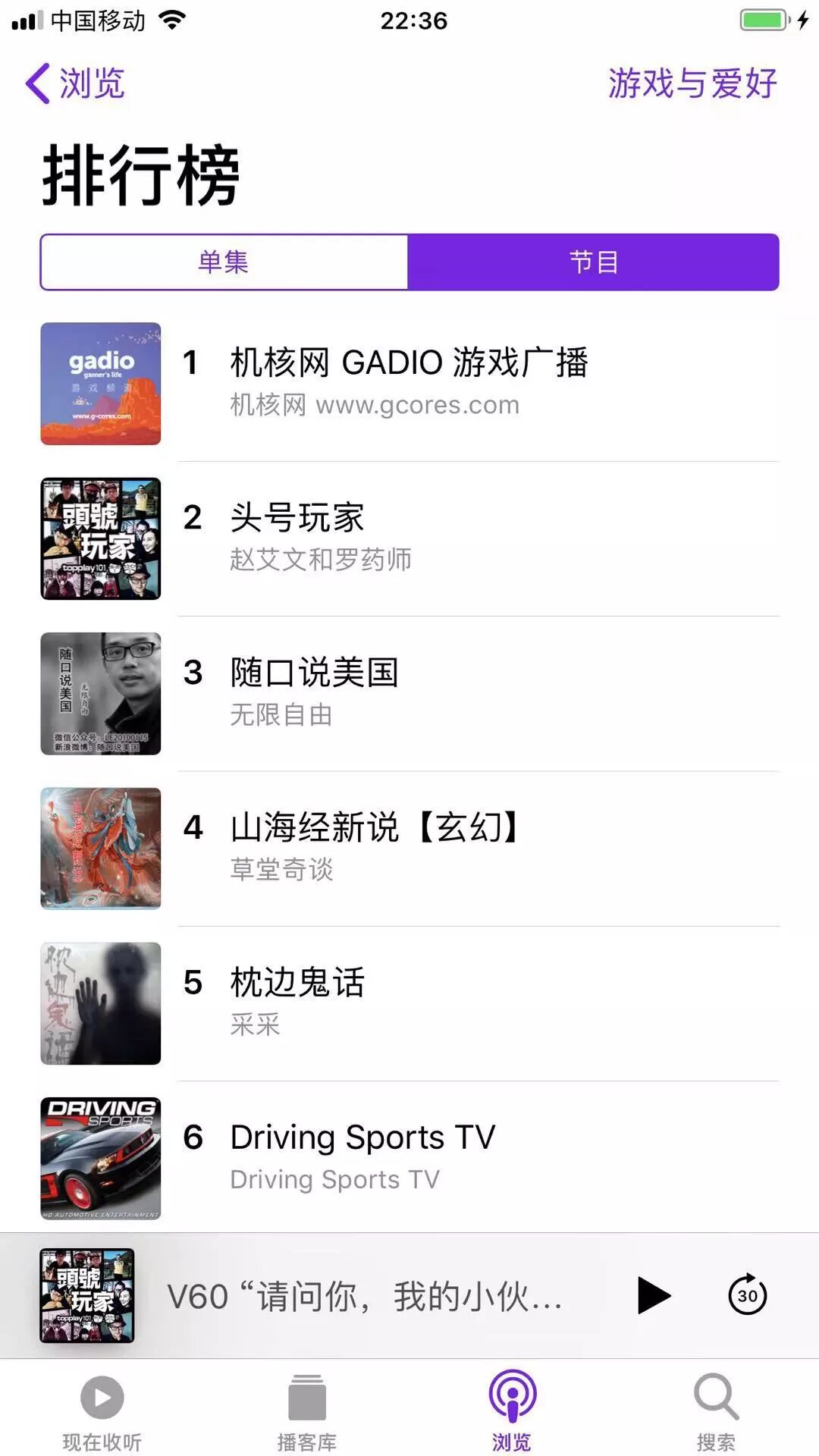Open the 搜索 tab
Image resolution: width=819 pixels, height=1456 pixels.
716,1410
